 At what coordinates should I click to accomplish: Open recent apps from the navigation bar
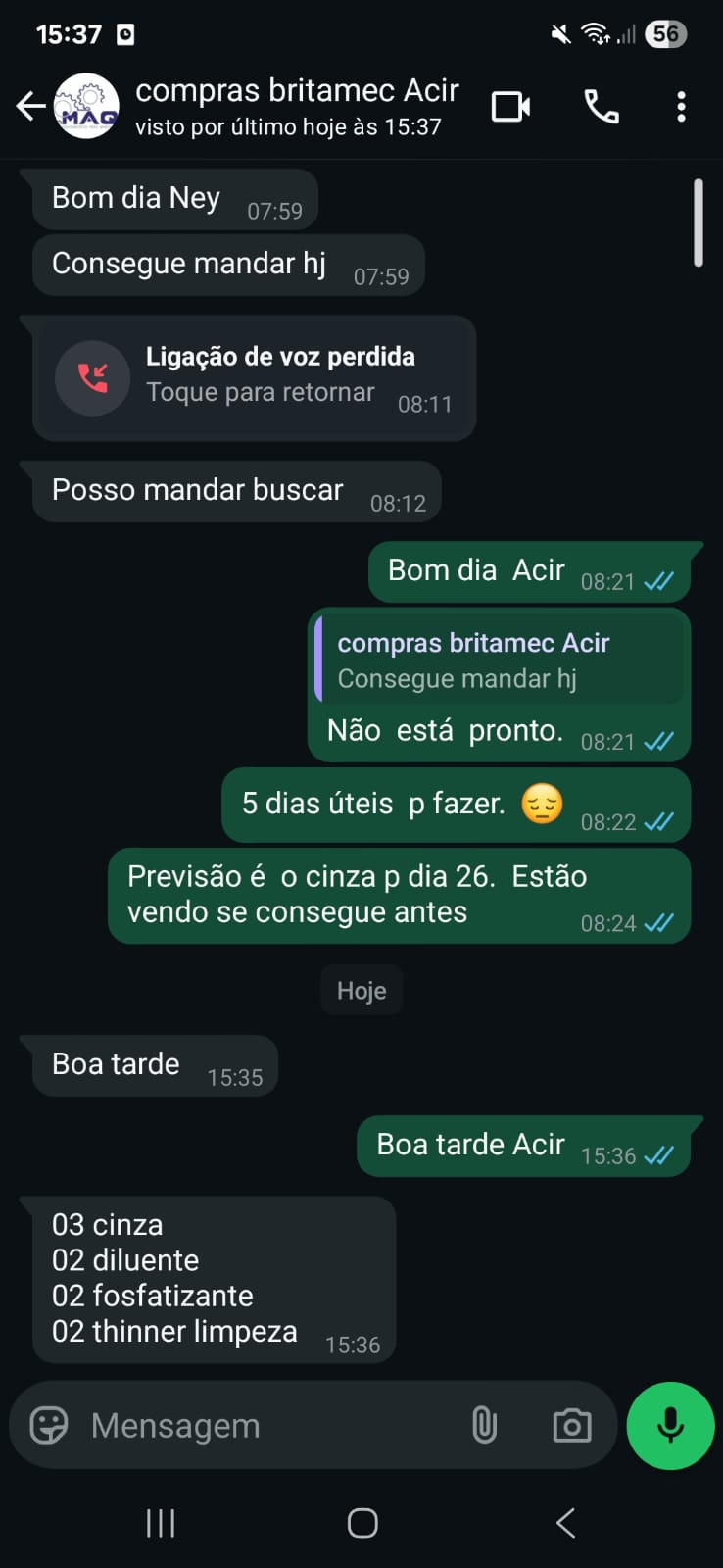pos(161,1523)
